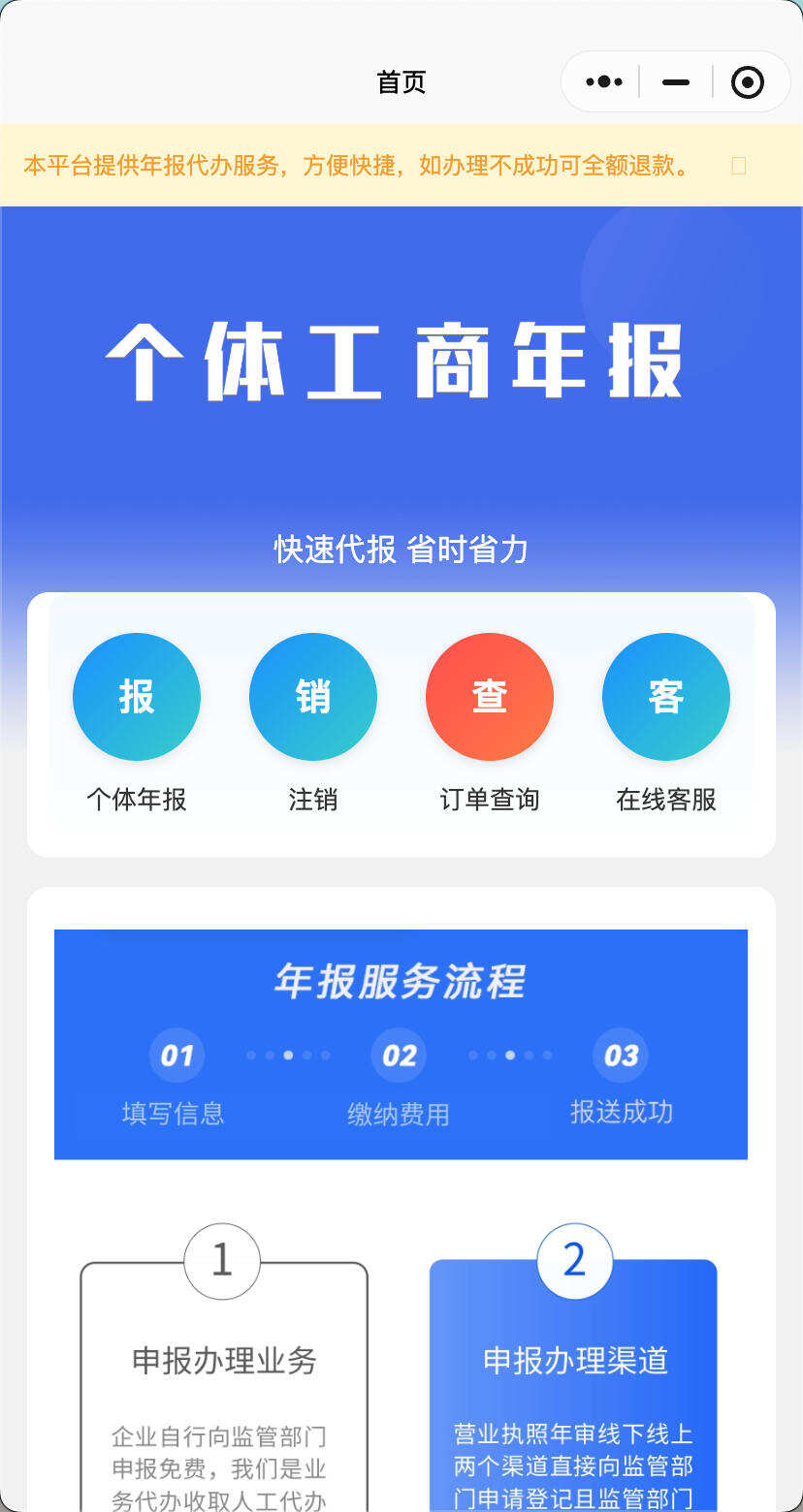Tap the 年报服务流程 header banner
The width and height of the screenshot is (803, 1512).
click(x=401, y=981)
